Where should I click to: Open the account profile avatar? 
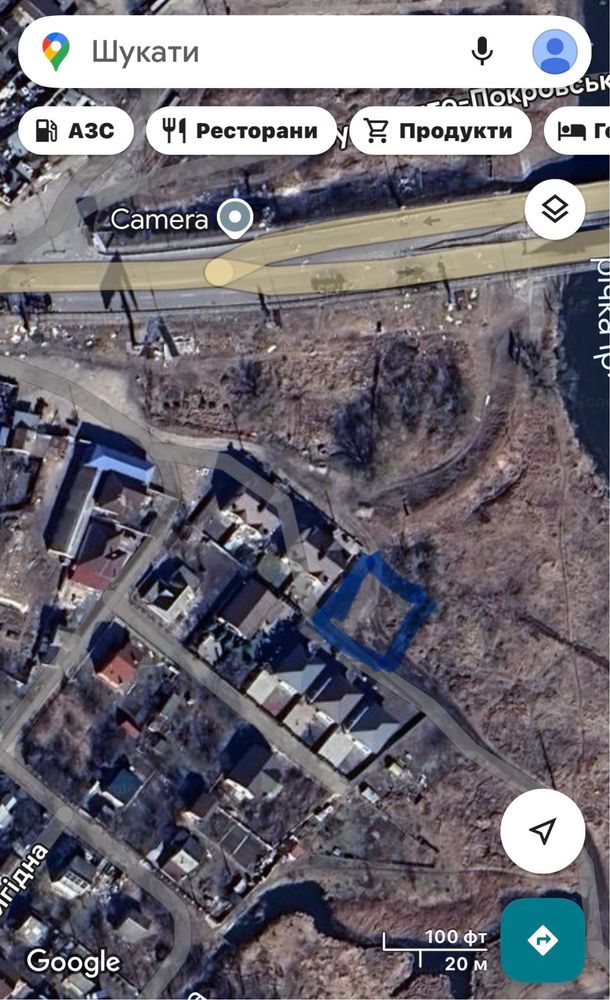click(554, 51)
